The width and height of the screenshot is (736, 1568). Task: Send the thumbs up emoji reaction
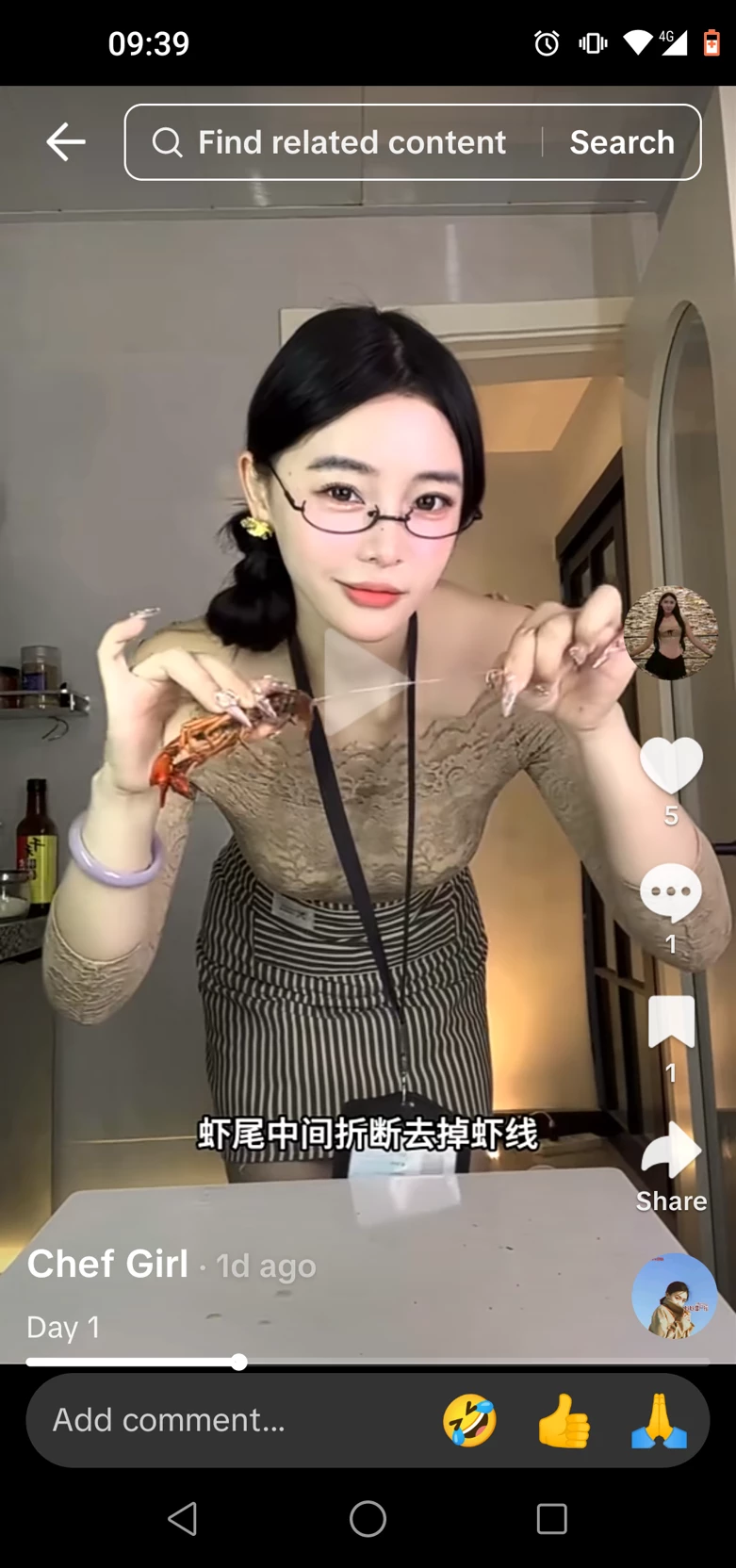564,1420
